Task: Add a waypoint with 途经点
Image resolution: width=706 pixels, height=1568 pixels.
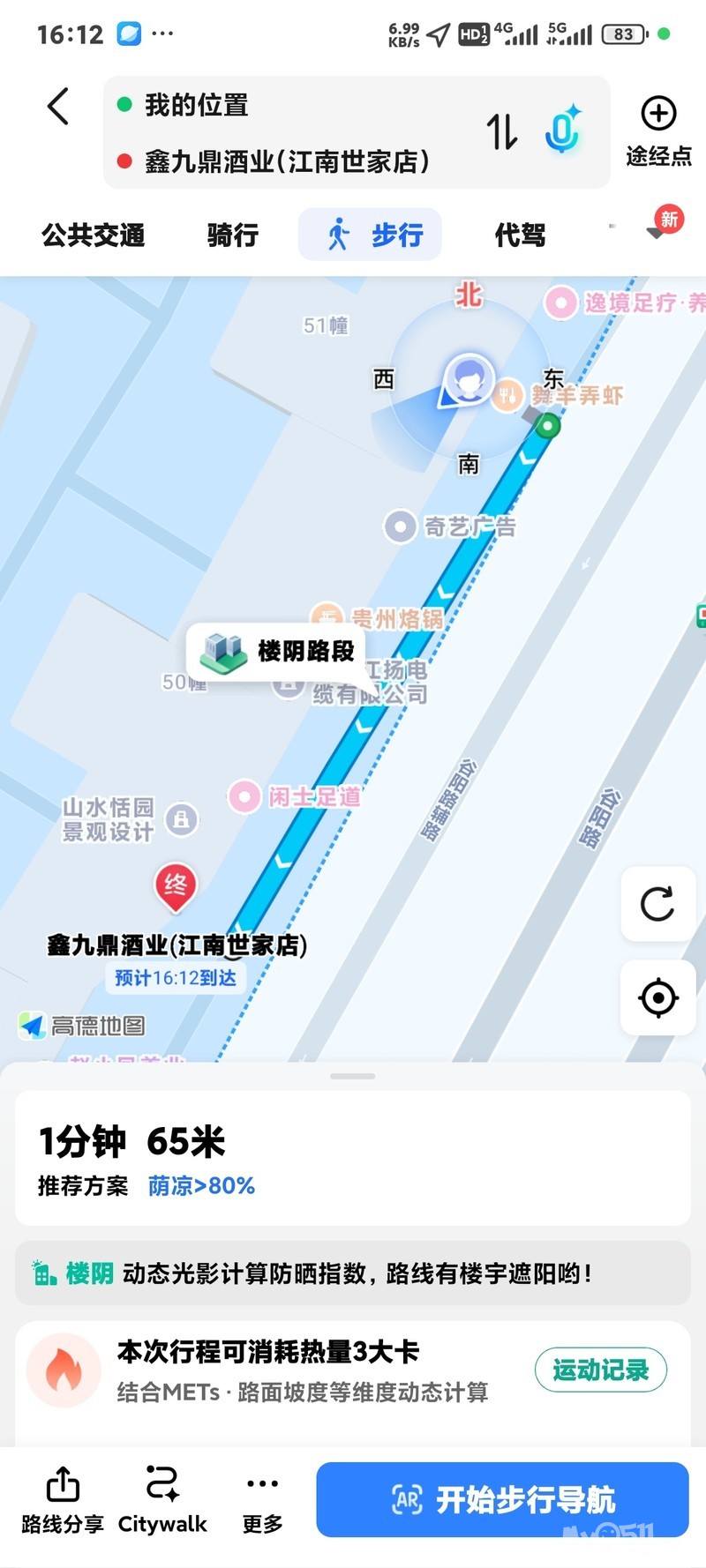Action: (658, 131)
